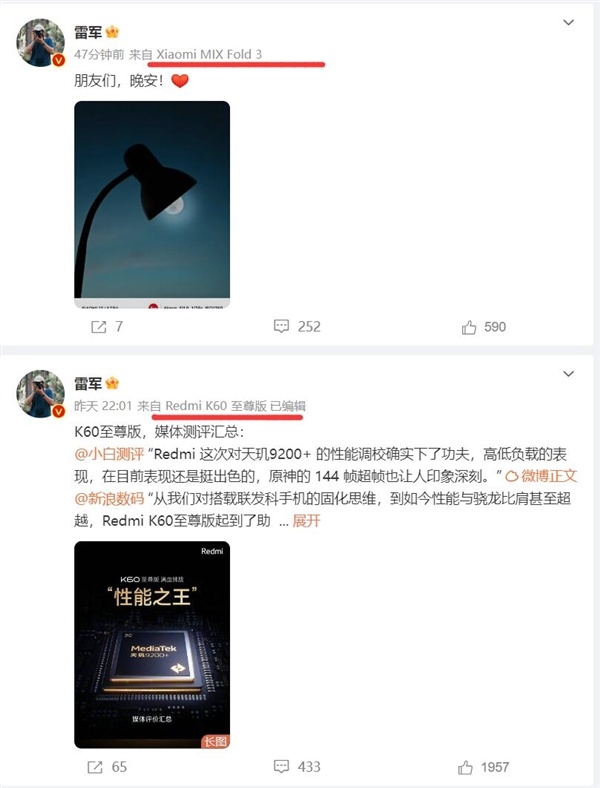
Task: Repost the K60至尊版 media review post
Action: tap(106, 767)
